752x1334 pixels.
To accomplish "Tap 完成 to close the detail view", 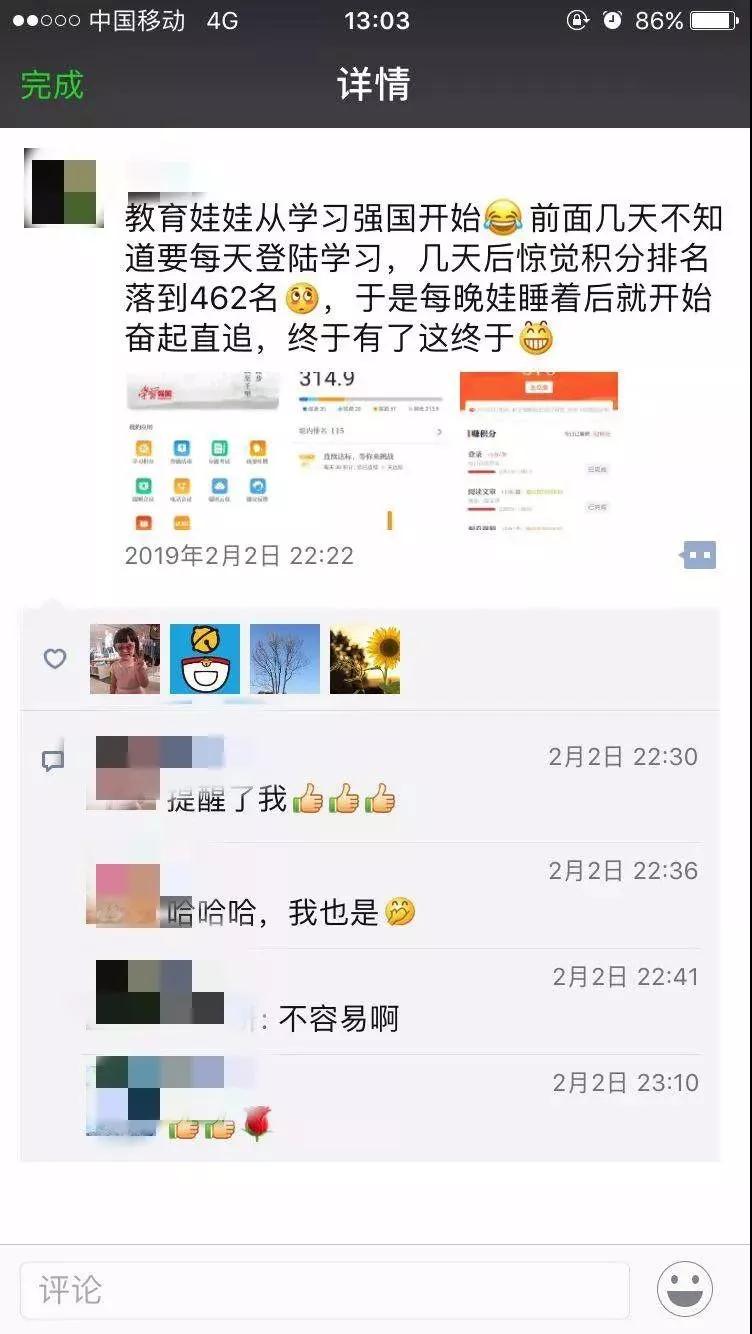I will click(52, 85).
